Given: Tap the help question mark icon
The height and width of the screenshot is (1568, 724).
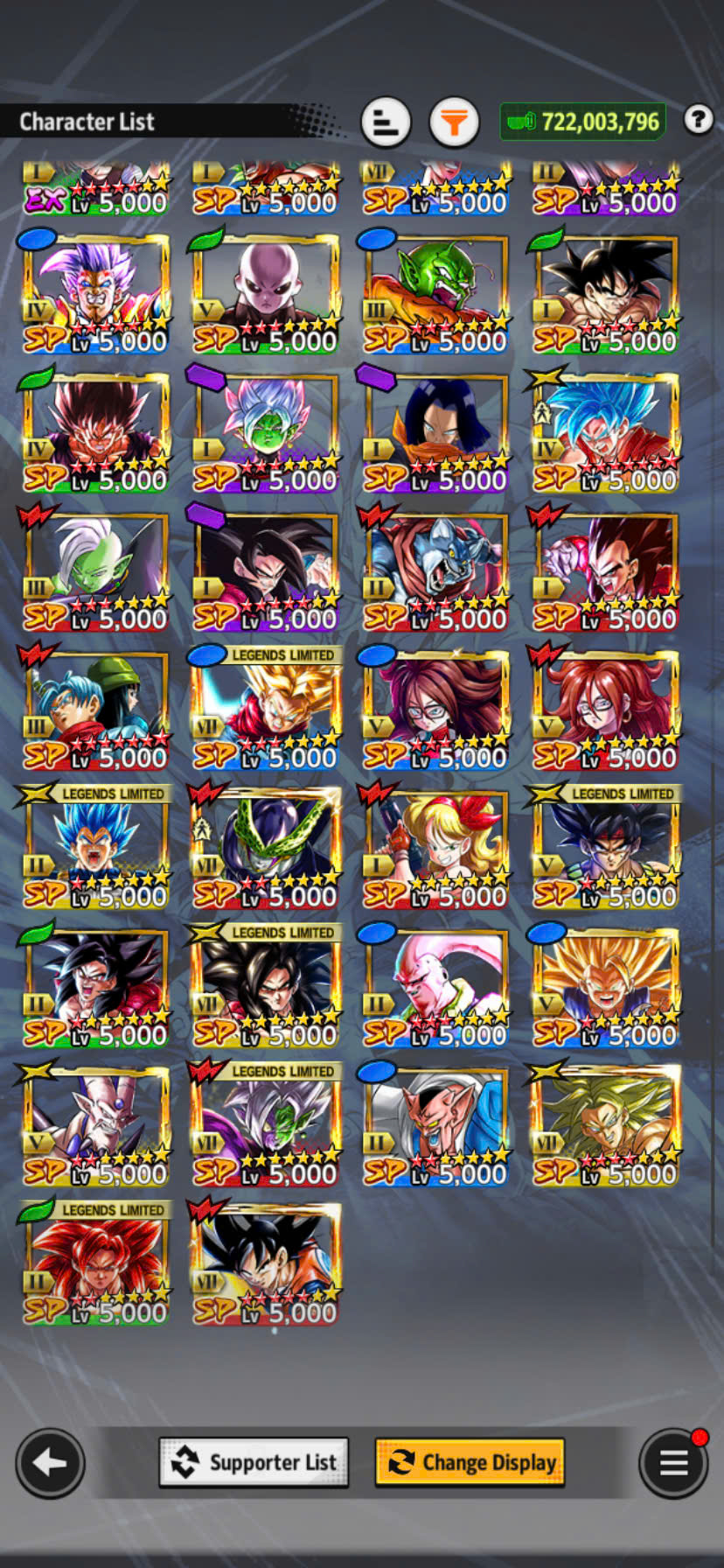Looking at the screenshot, I should click(x=698, y=119).
